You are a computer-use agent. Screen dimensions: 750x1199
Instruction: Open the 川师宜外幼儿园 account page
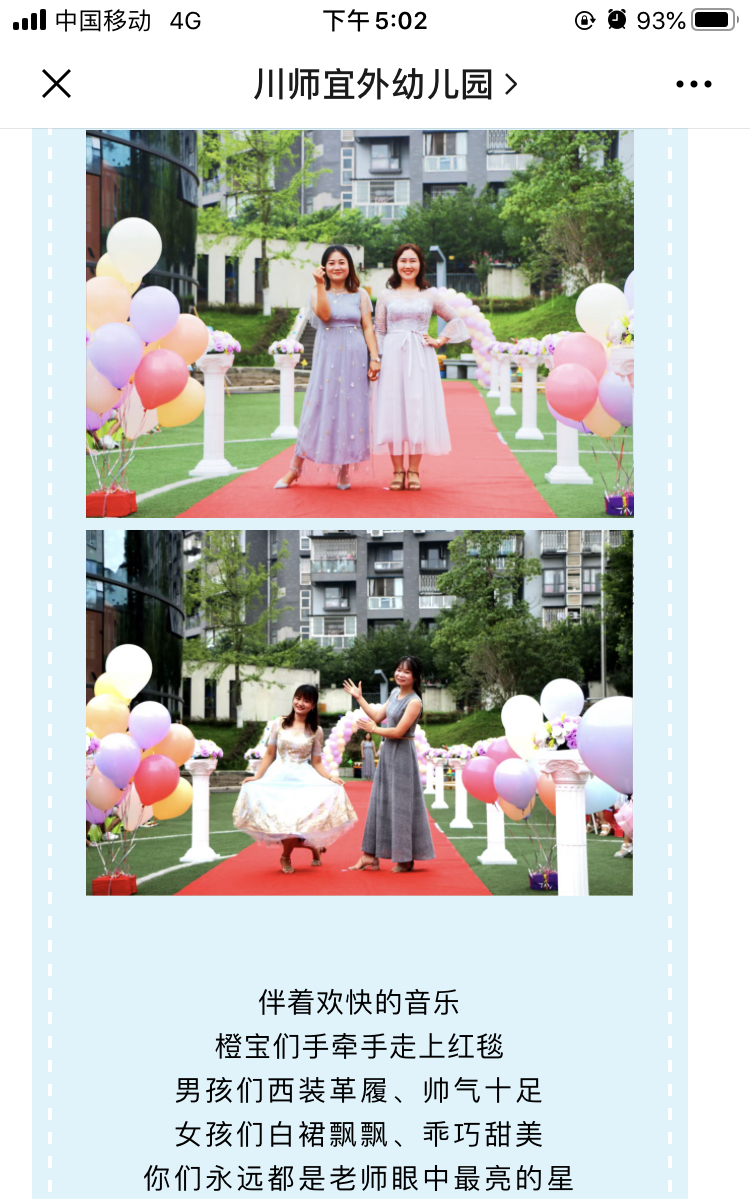385,85
